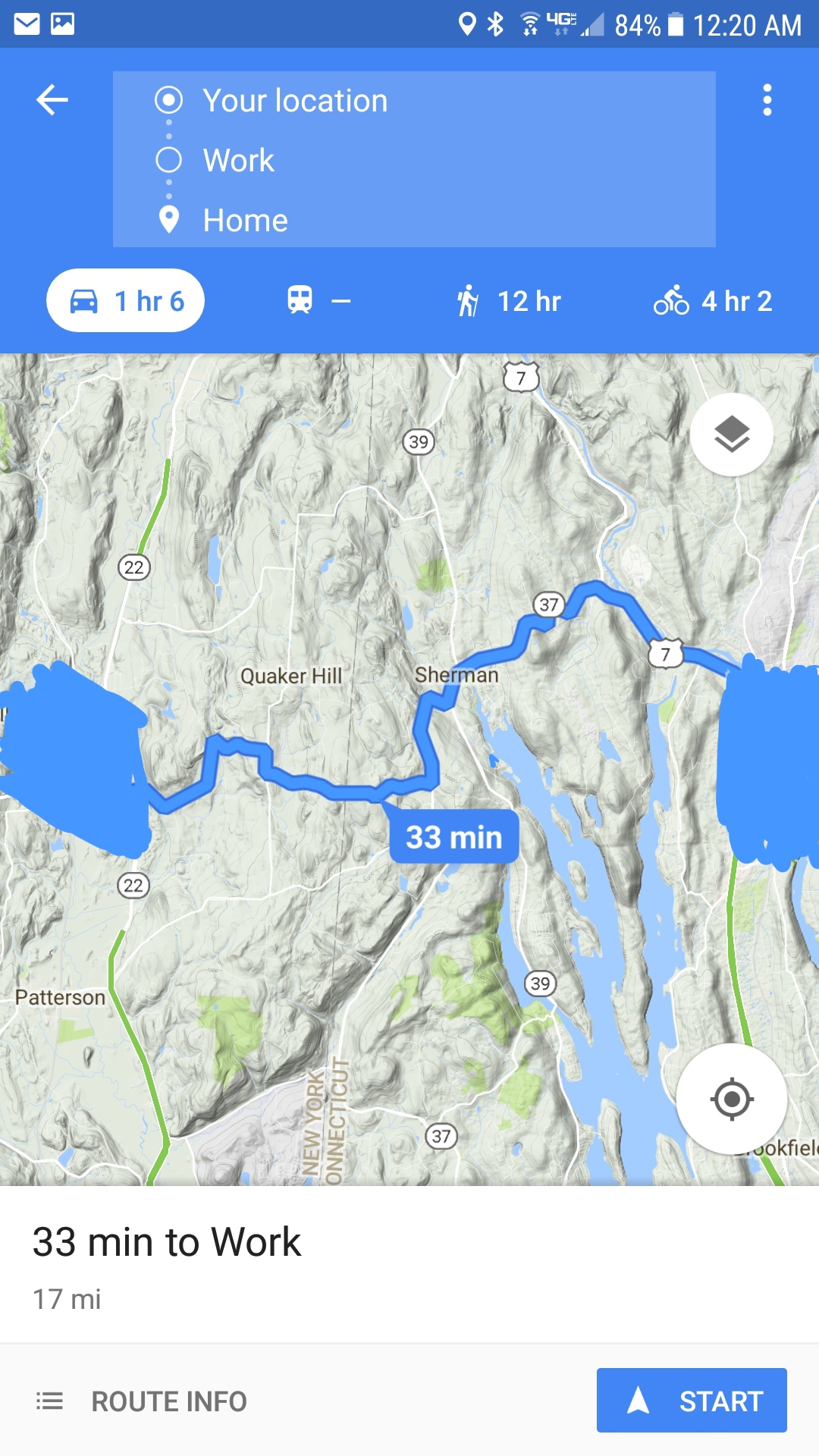The width and height of the screenshot is (819, 1456).
Task: Tap the 33 min route label
Action: [x=453, y=837]
